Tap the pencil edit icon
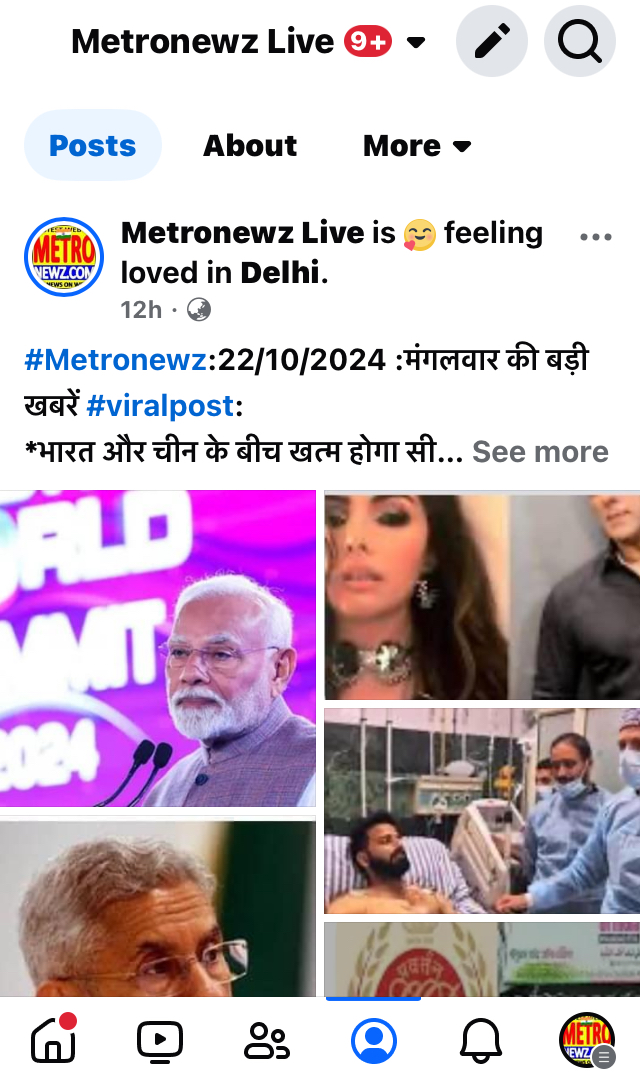 tap(491, 41)
